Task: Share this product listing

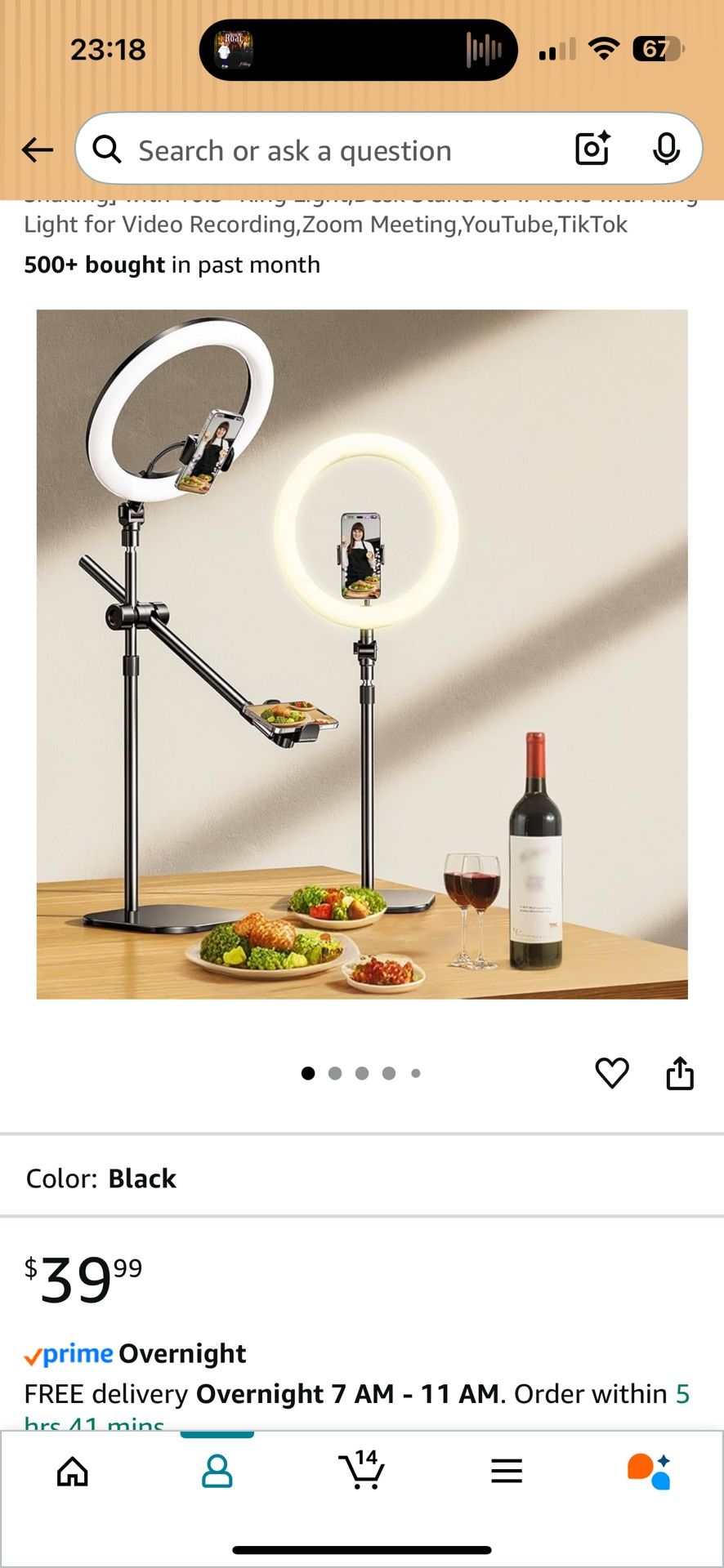Action: click(680, 1073)
